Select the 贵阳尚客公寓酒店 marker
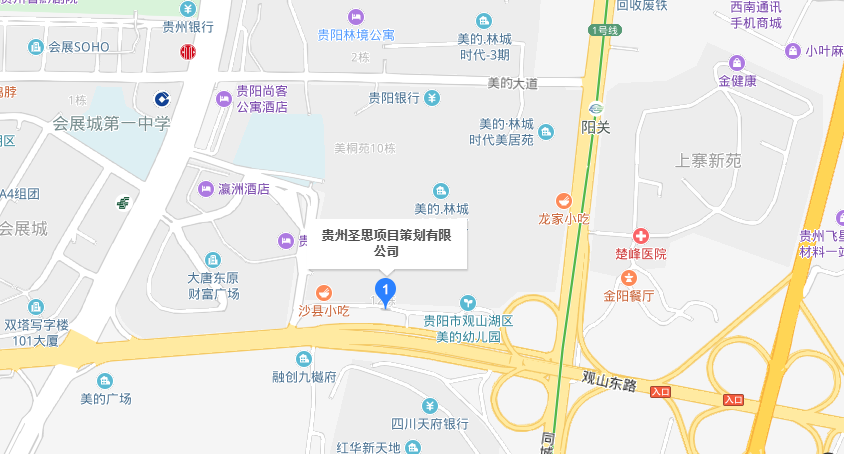 [223, 98]
